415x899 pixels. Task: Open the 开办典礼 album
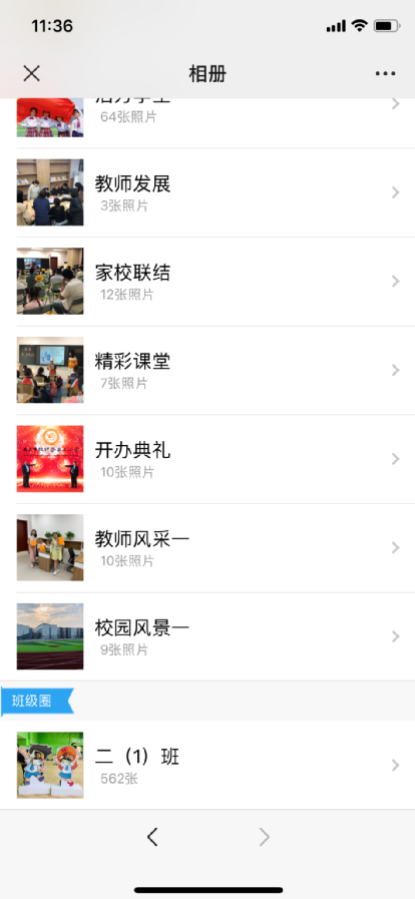pos(208,459)
